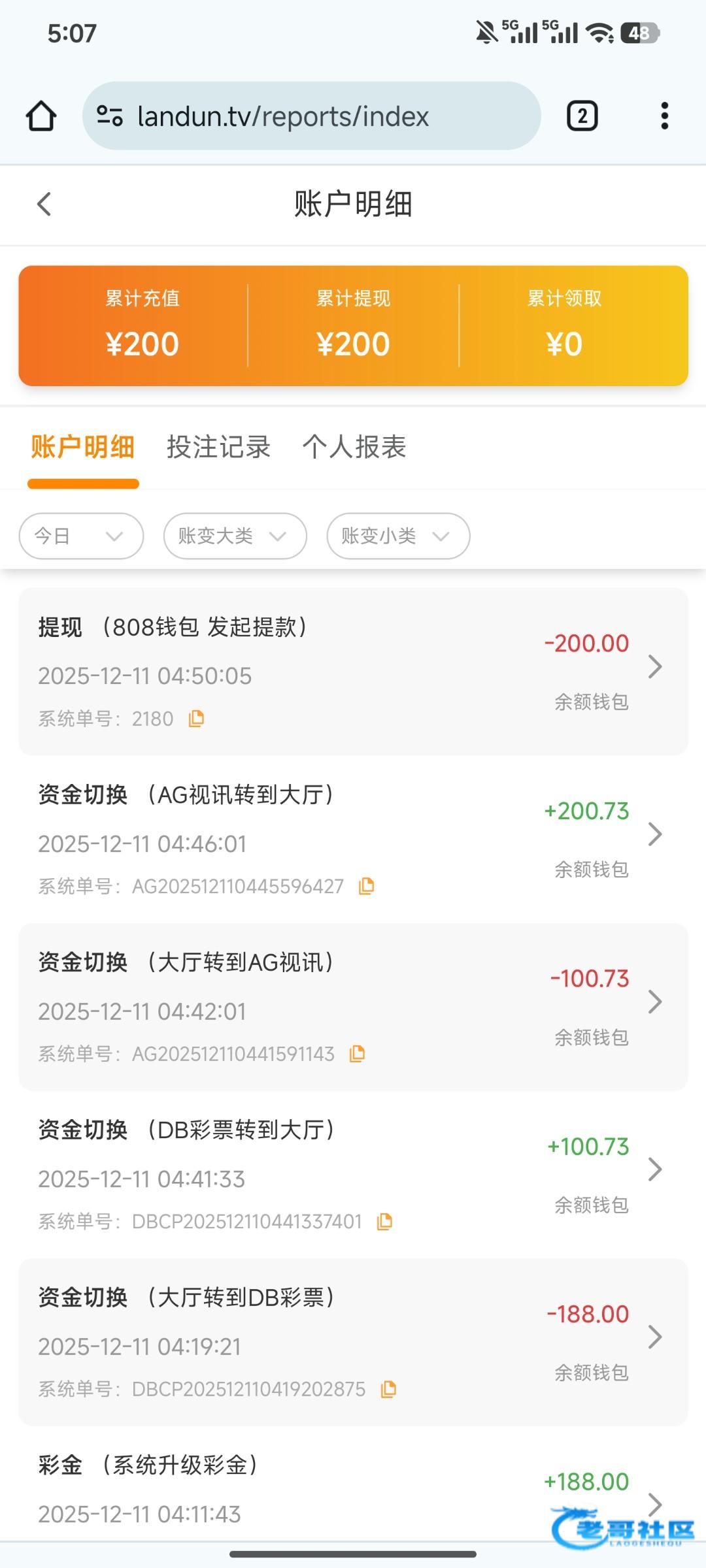Open AG视讯转到大厅 transfer record

(654, 834)
